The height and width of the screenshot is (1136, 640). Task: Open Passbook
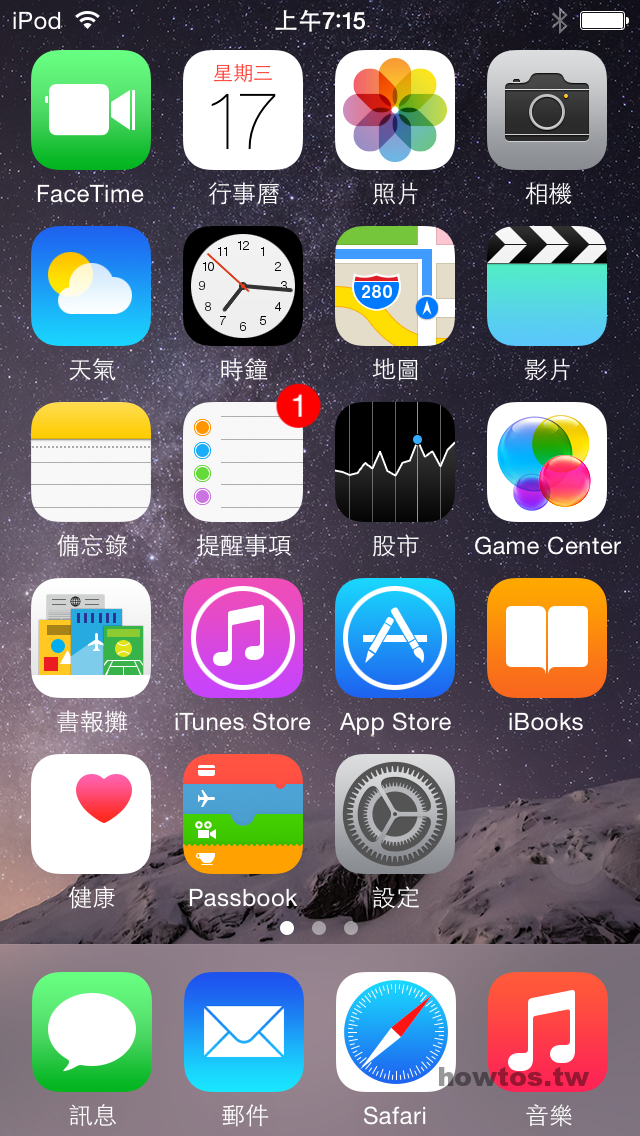click(243, 814)
